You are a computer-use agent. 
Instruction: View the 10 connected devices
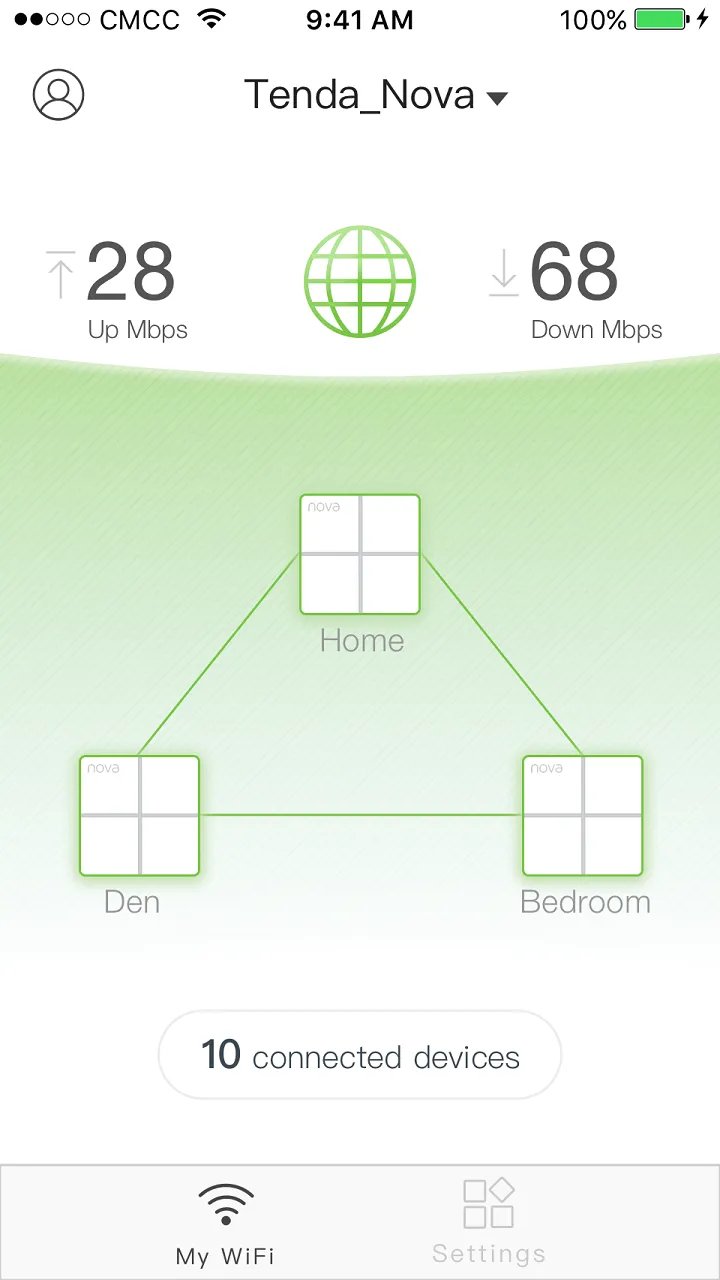click(x=360, y=1055)
